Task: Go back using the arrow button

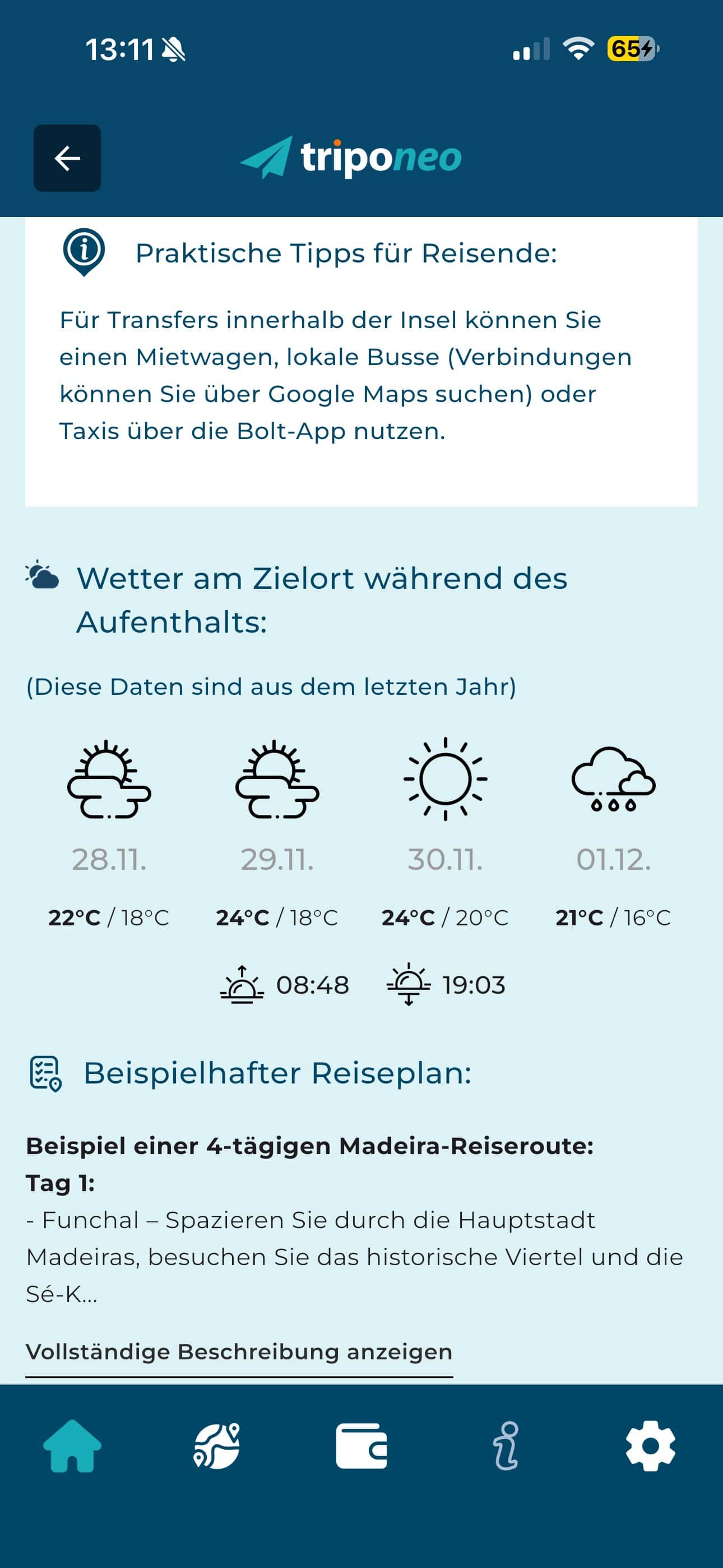Action: (67, 158)
